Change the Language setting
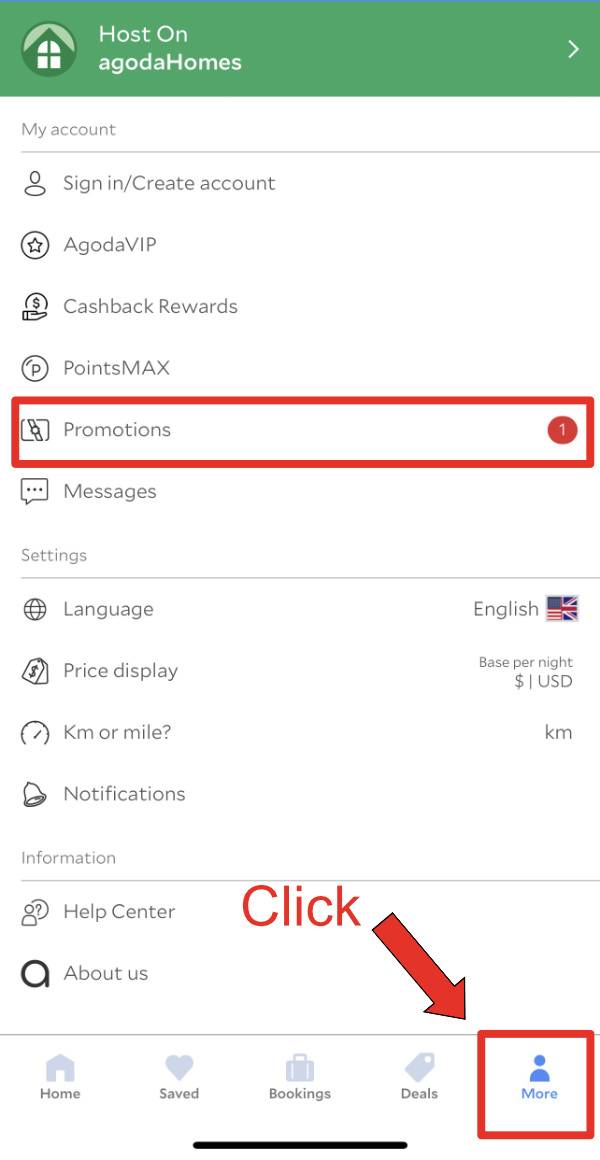Screen dimensions: 600x1160 [x=300, y=609]
